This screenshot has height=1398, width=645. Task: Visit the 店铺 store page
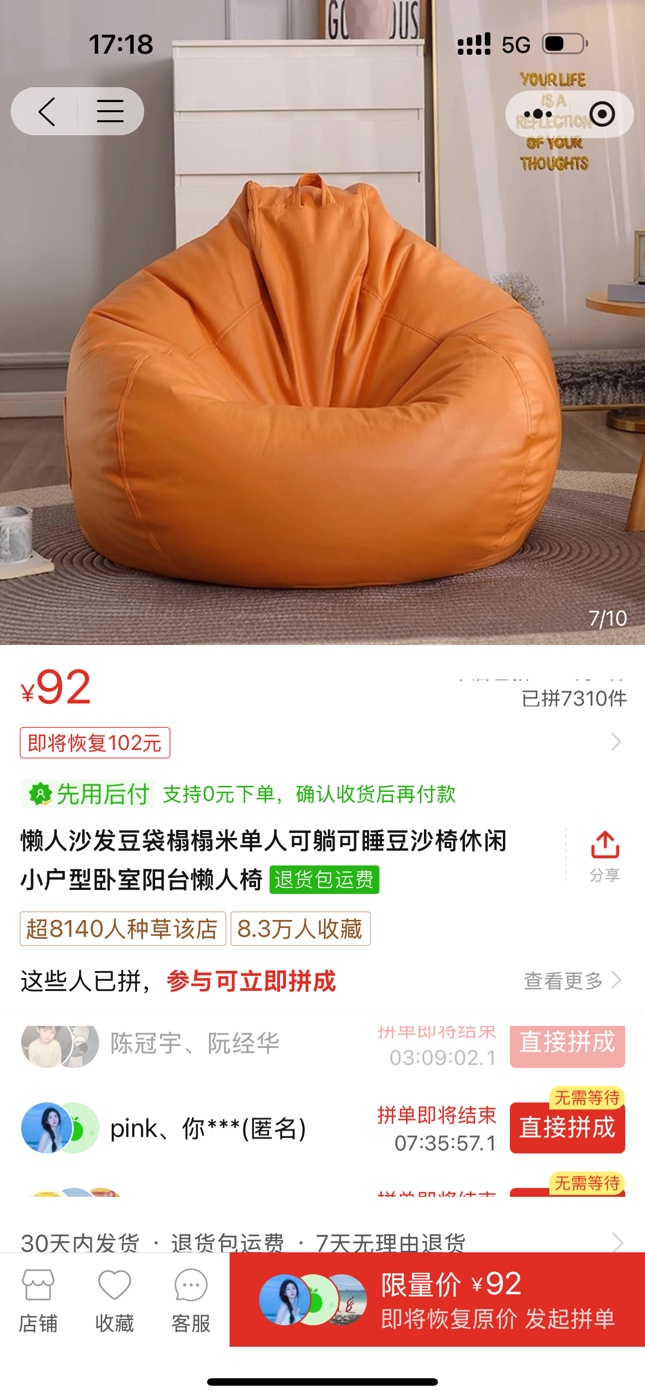pos(38,1301)
